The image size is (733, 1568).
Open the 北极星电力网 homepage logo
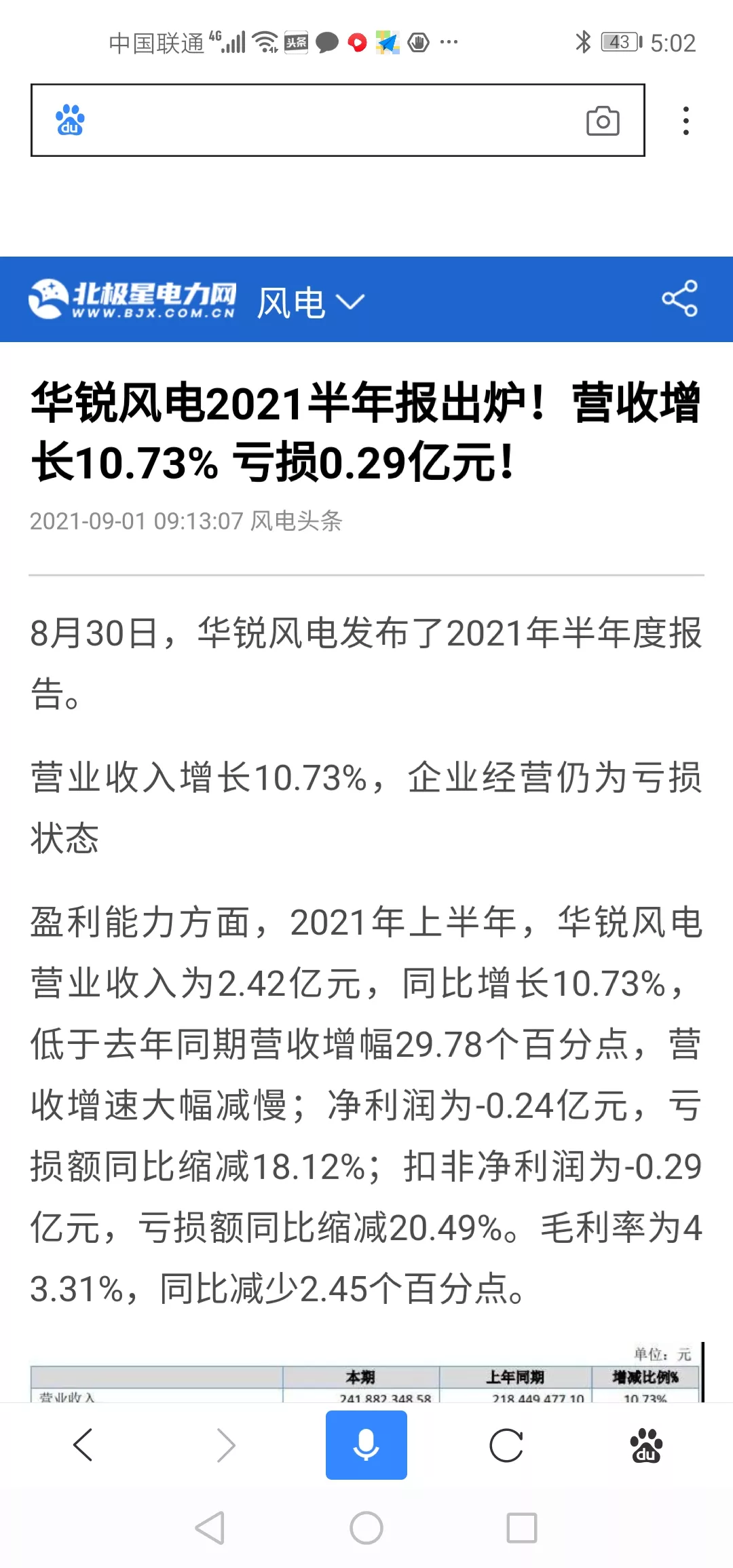click(132, 299)
